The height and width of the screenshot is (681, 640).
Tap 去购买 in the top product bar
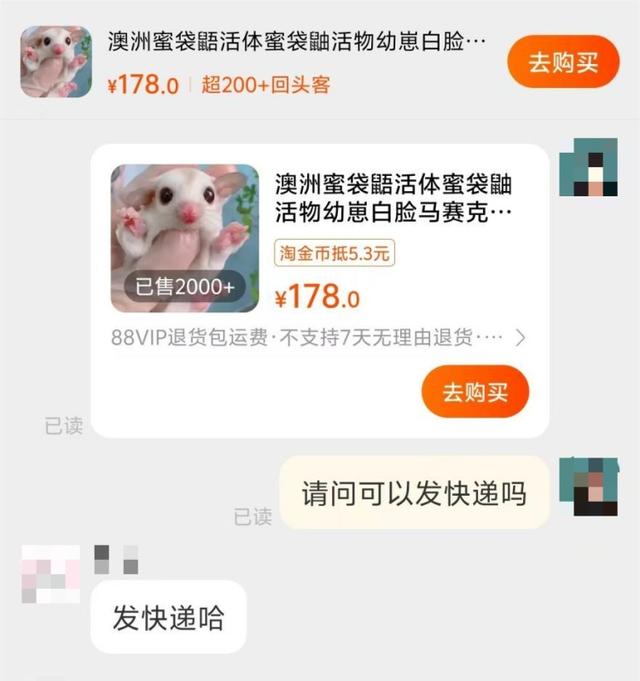pyautogui.click(x=563, y=62)
